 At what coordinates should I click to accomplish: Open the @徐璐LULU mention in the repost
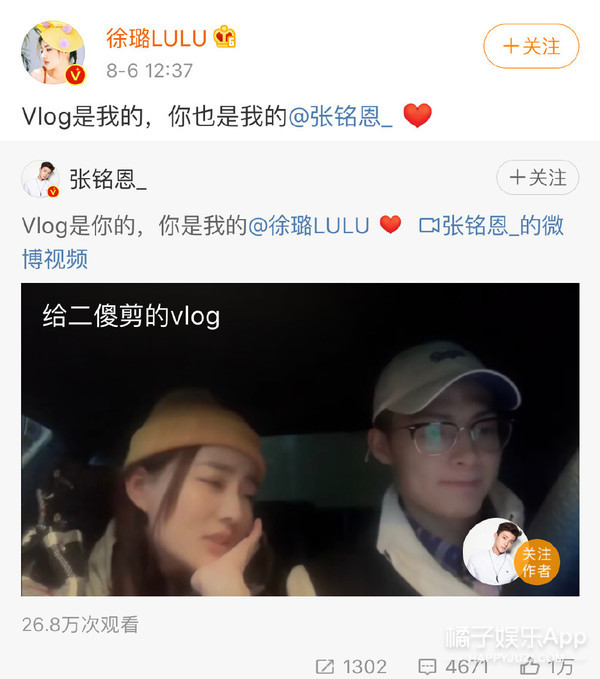(x=309, y=226)
